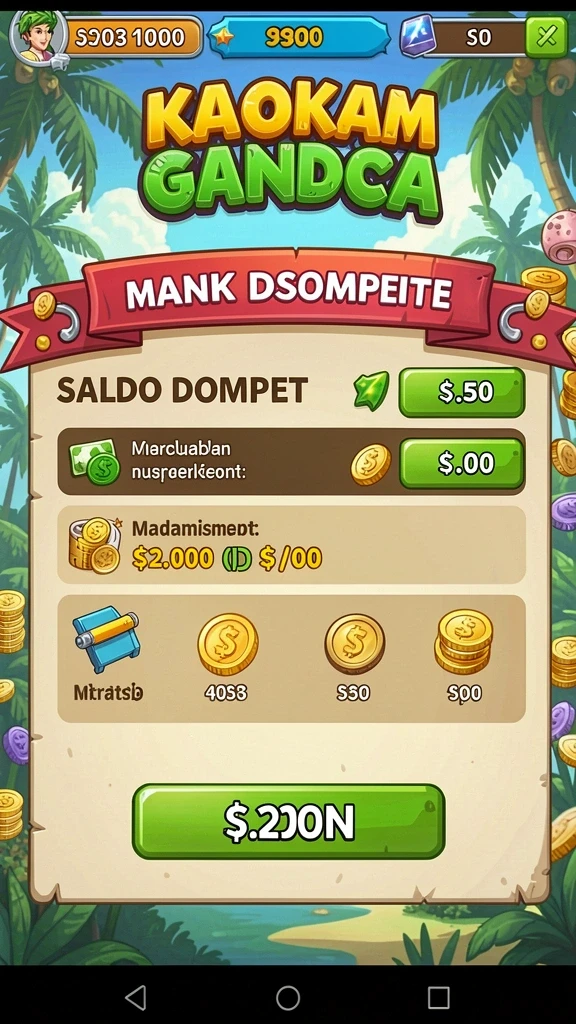Tap the green X button in the top corner
This screenshot has width=576, height=1024.
pos(546,37)
